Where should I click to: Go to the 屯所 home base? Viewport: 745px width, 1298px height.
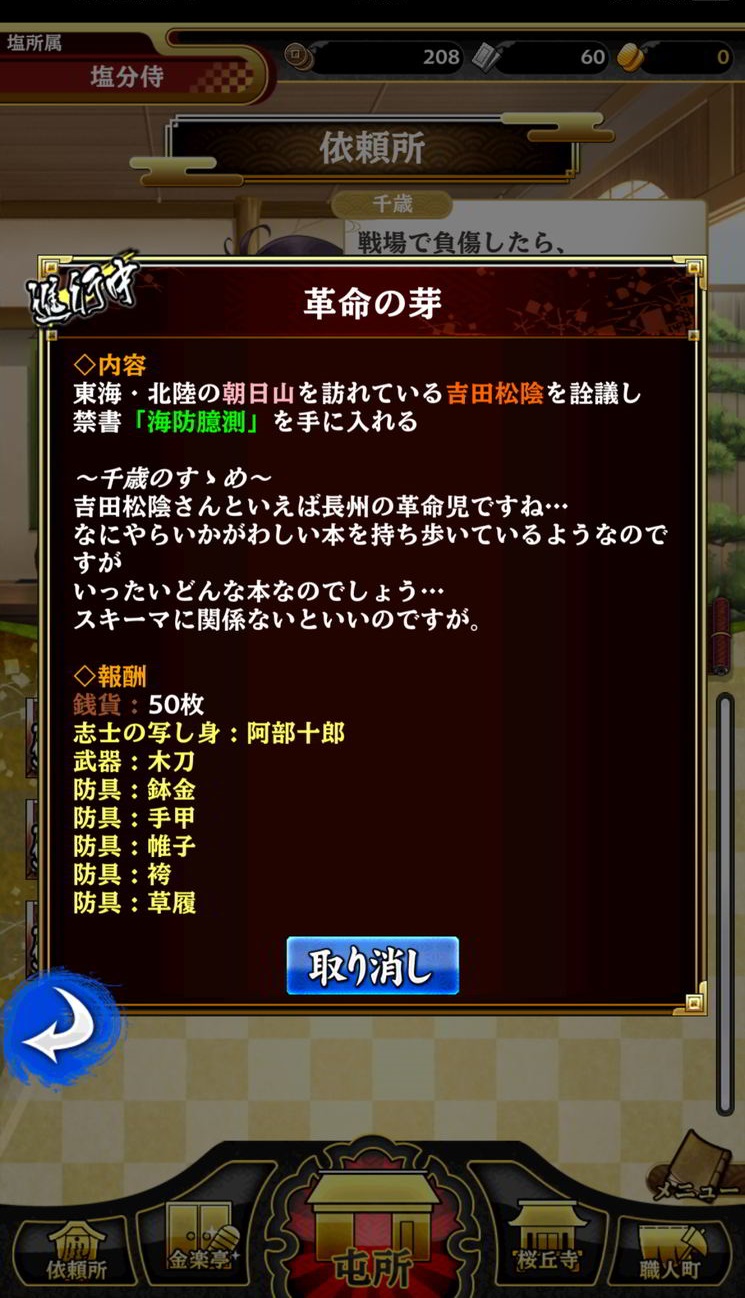pyautogui.click(x=372, y=1235)
